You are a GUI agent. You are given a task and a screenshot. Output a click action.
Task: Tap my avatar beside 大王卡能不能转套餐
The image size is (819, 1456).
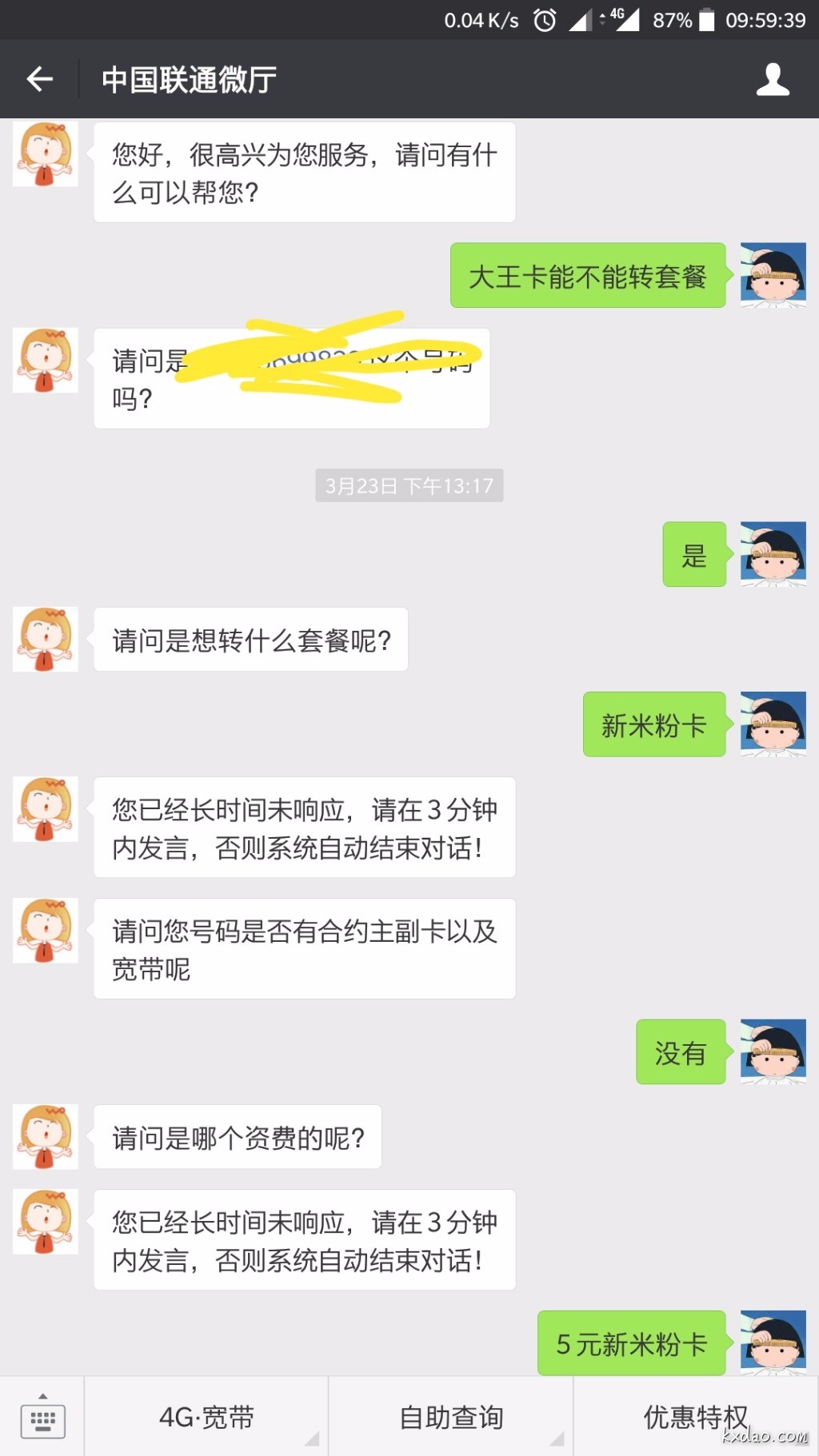(x=773, y=274)
